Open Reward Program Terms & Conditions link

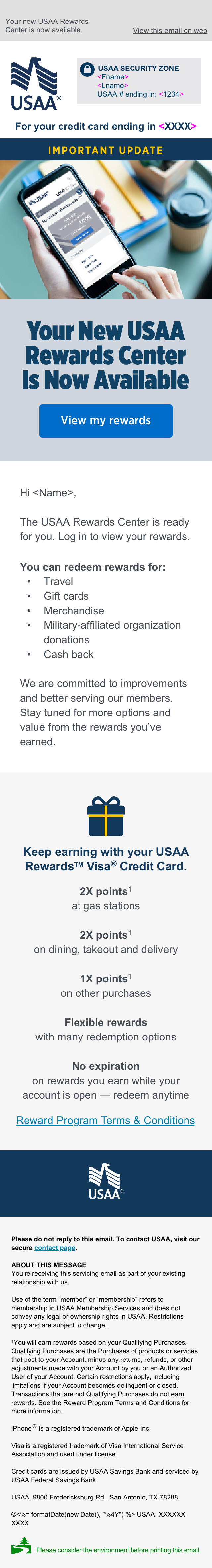pyautogui.click(x=105, y=1120)
